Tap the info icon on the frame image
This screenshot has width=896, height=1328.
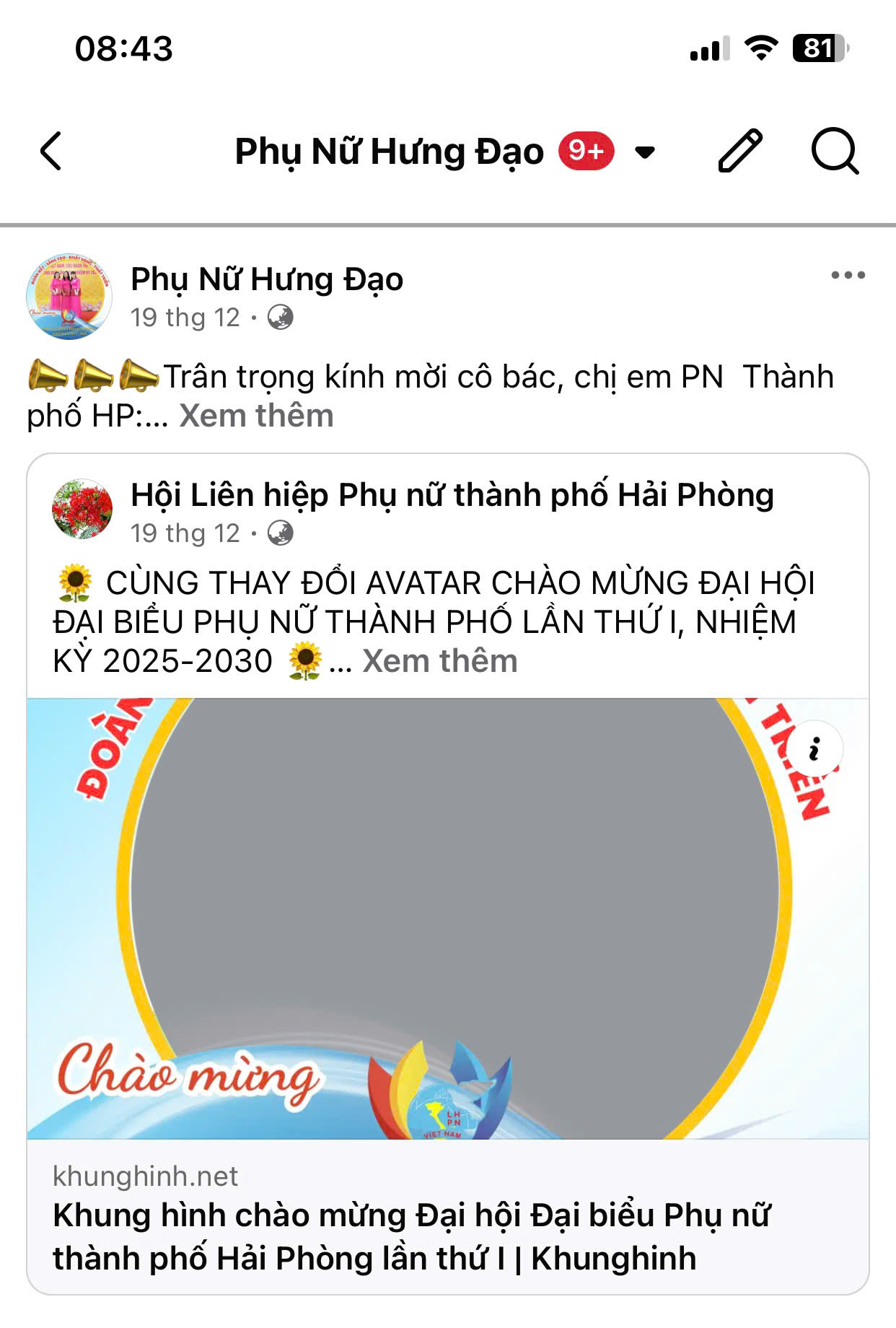tap(814, 749)
